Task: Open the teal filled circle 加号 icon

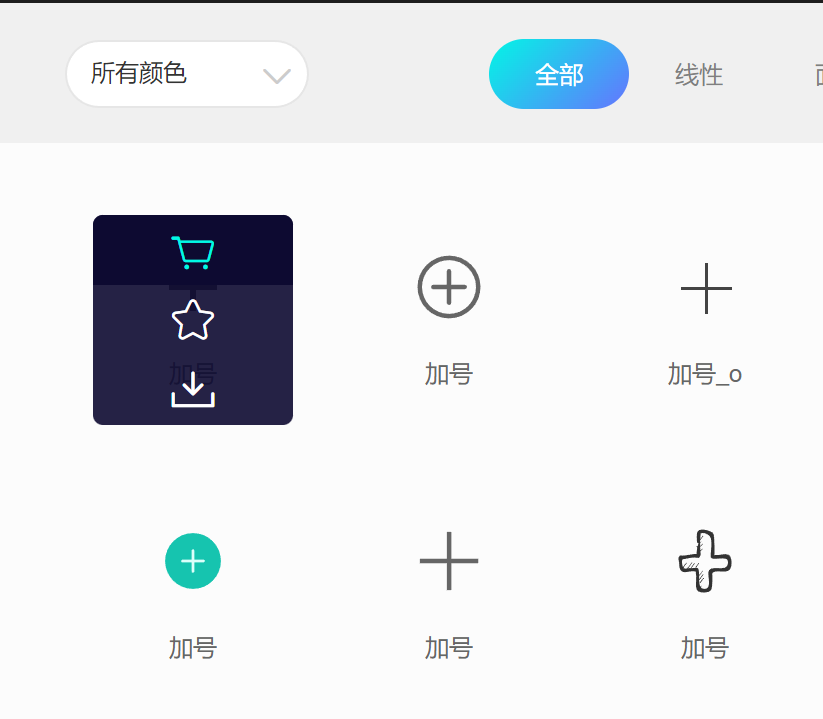Action: (193, 561)
